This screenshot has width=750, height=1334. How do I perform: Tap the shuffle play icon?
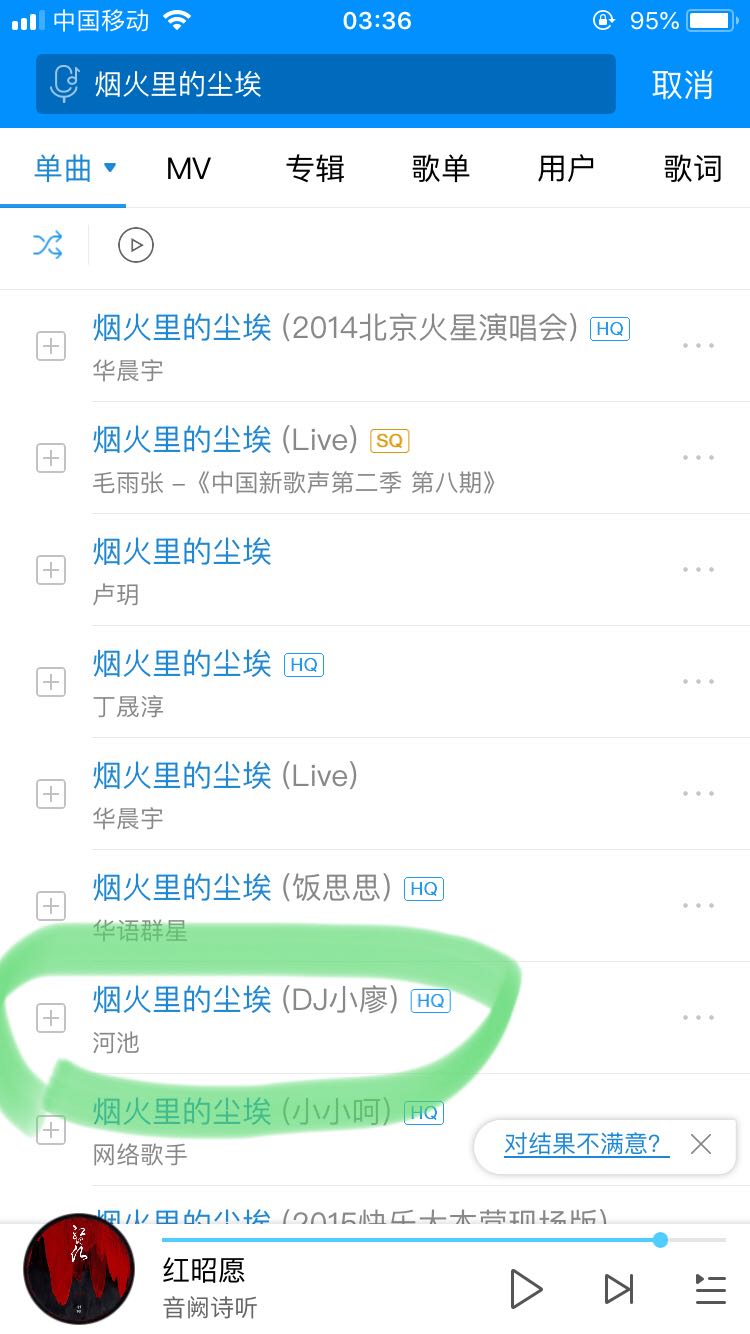point(47,245)
